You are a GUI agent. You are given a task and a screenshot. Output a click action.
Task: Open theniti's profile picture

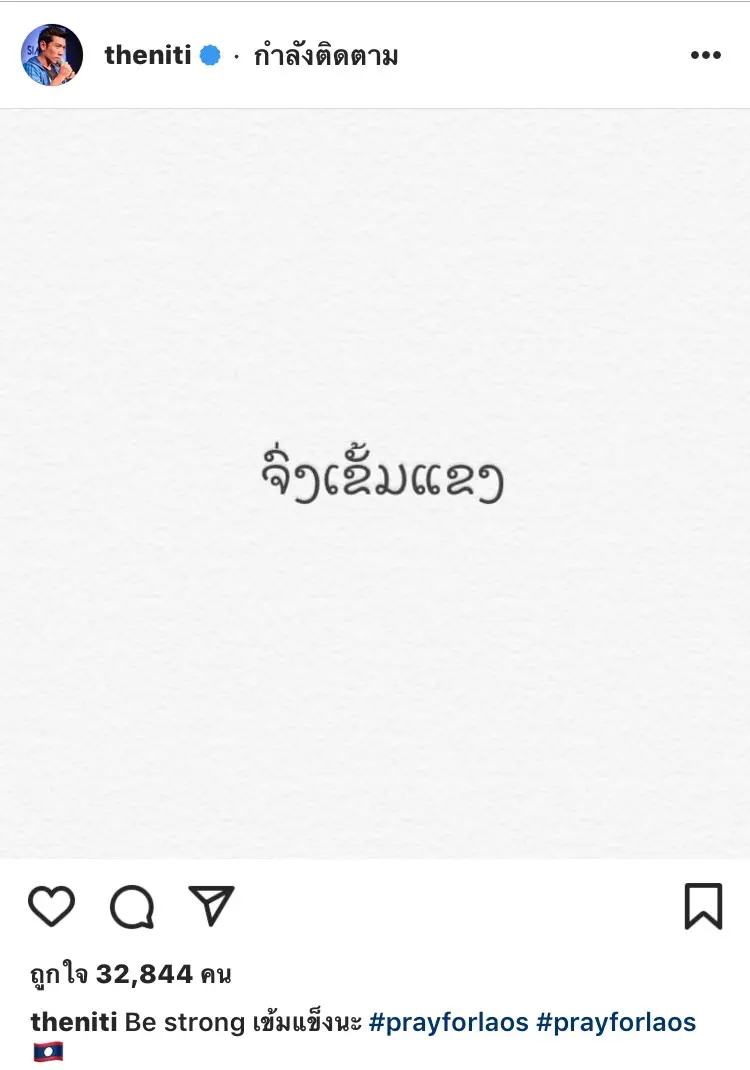tap(52, 55)
